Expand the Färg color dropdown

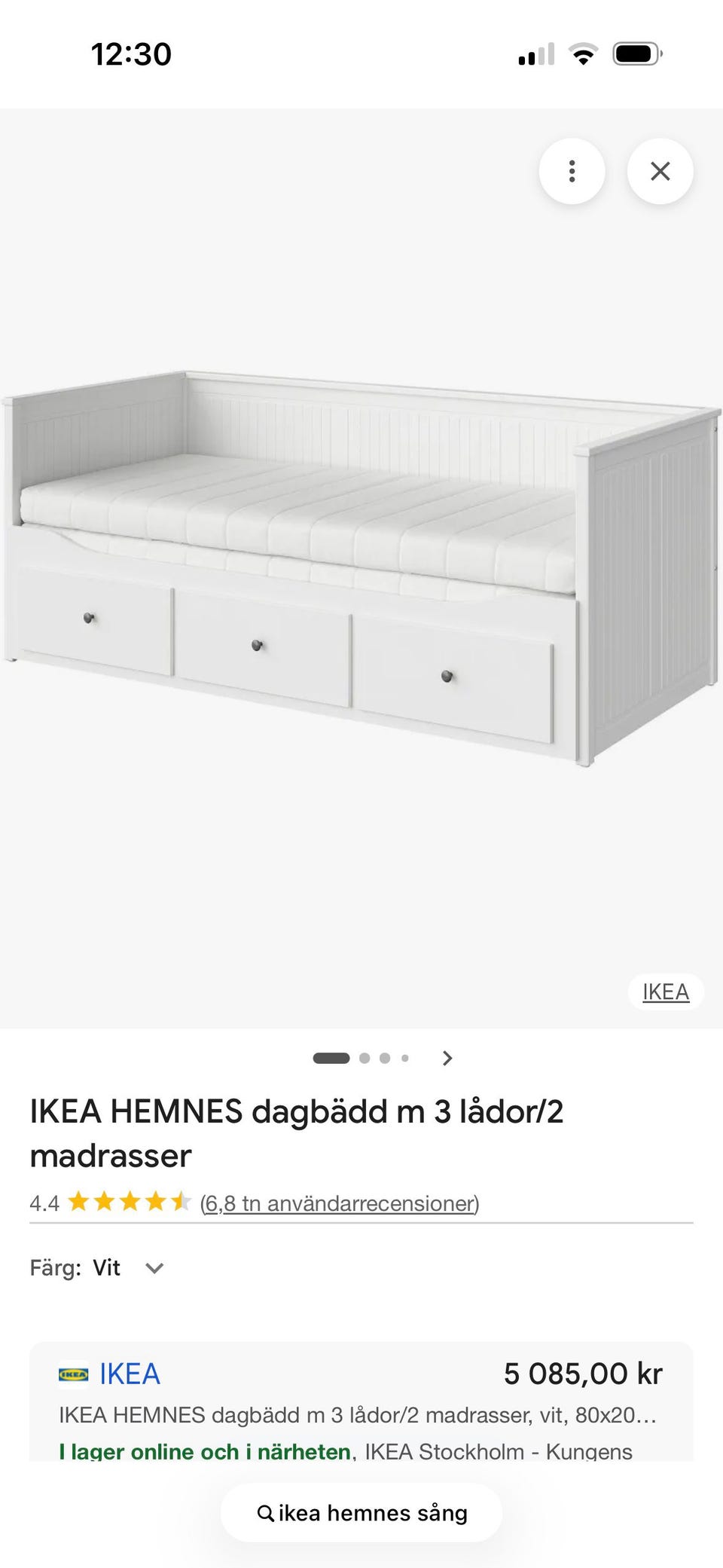[x=154, y=1268]
